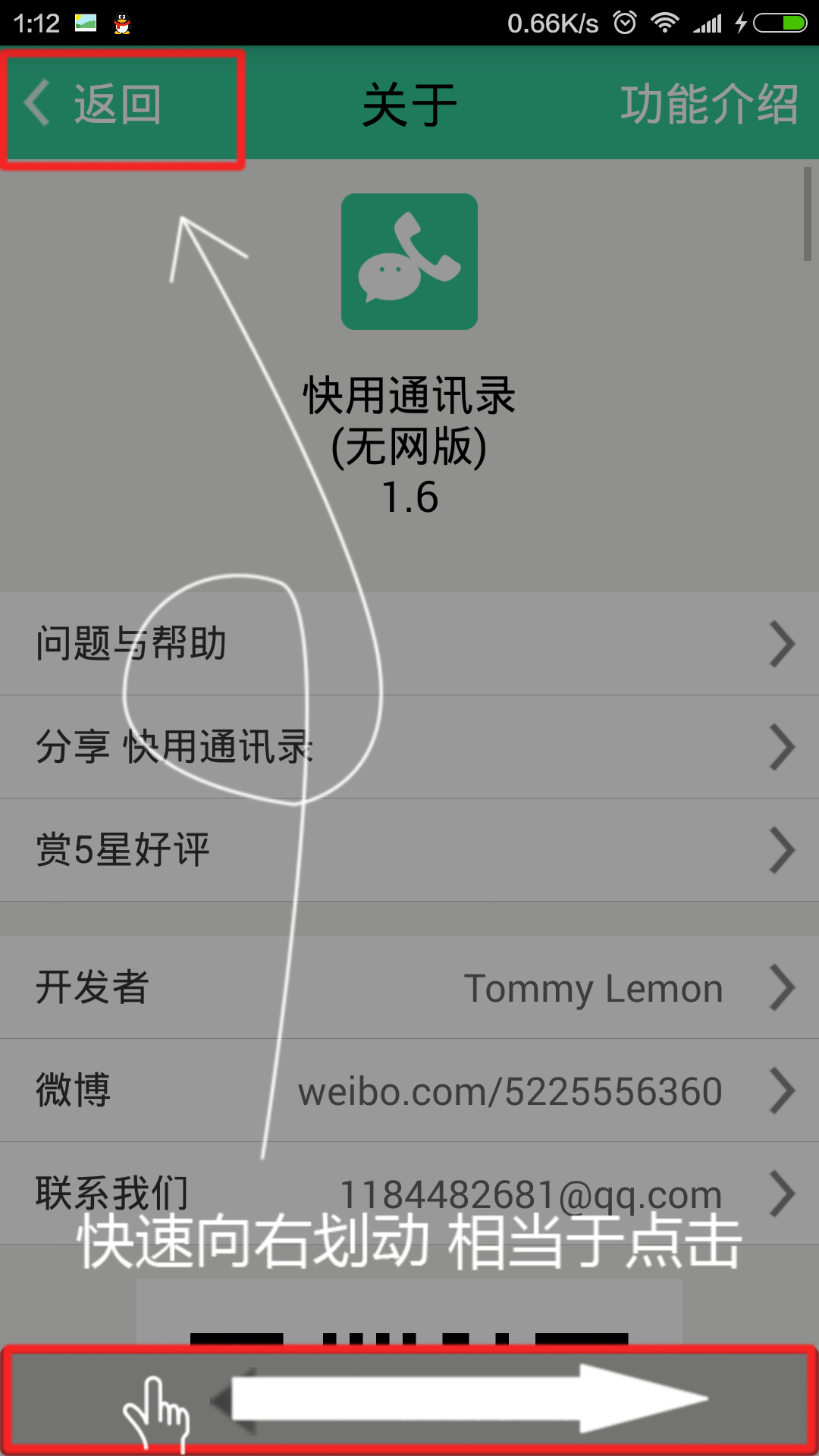This screenshot has height=1456, width=819.
Task: Open 联系我们 contact email row
Action: (x=409, y=1193)
